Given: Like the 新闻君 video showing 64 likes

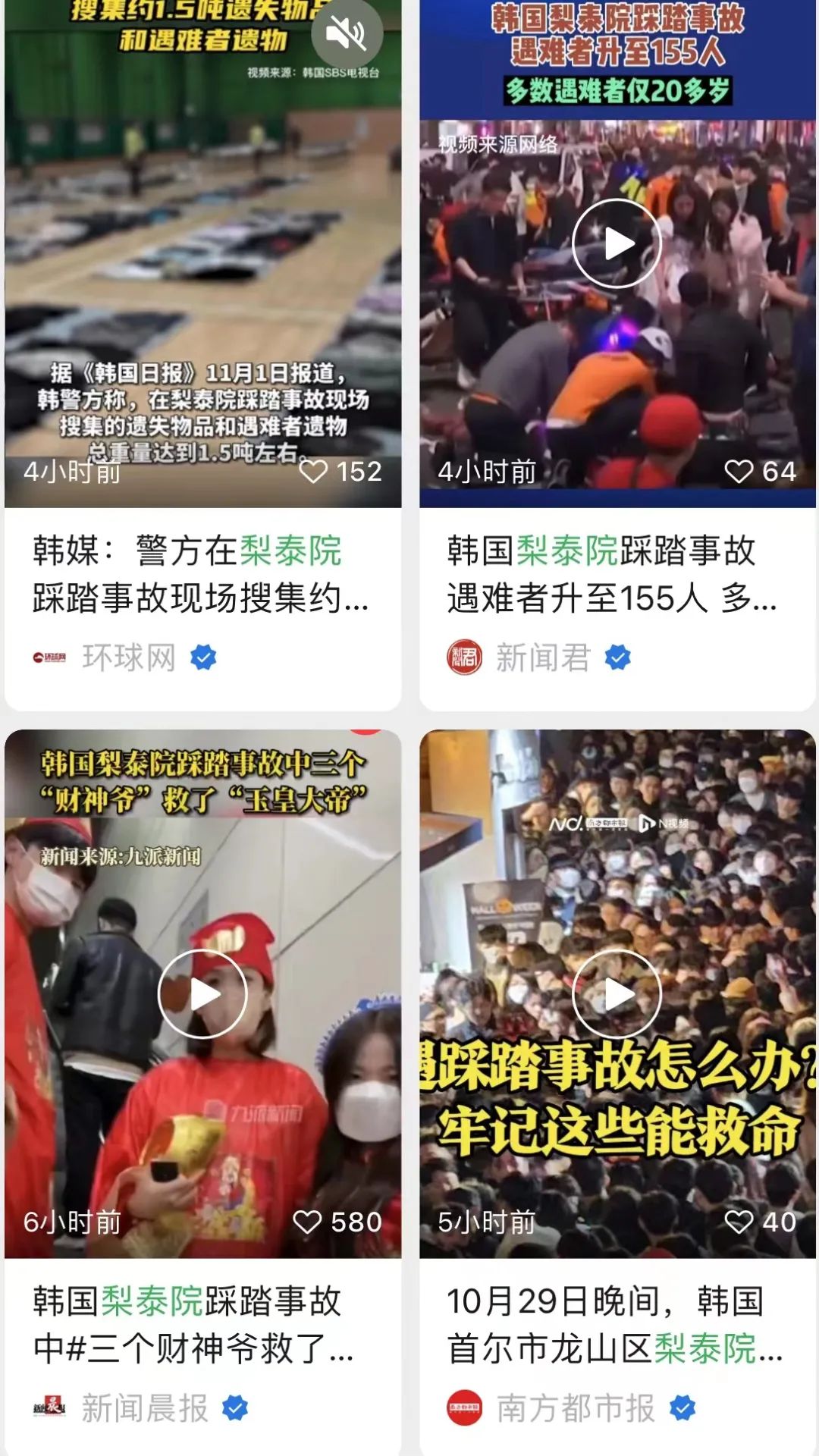Looking at the screenshot, I should [739, 472].
